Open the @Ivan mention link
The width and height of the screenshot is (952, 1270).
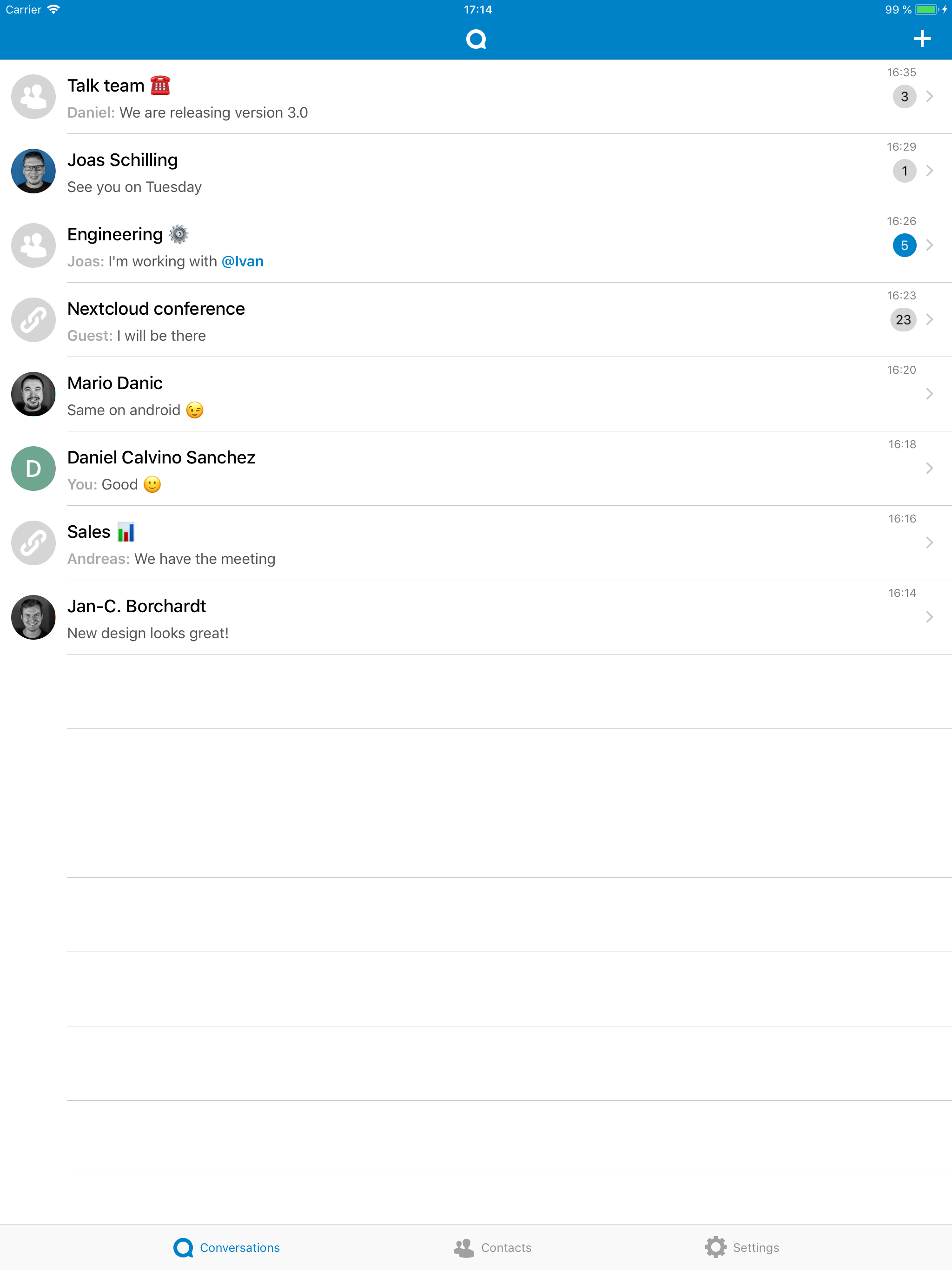(x=242, y=261)
